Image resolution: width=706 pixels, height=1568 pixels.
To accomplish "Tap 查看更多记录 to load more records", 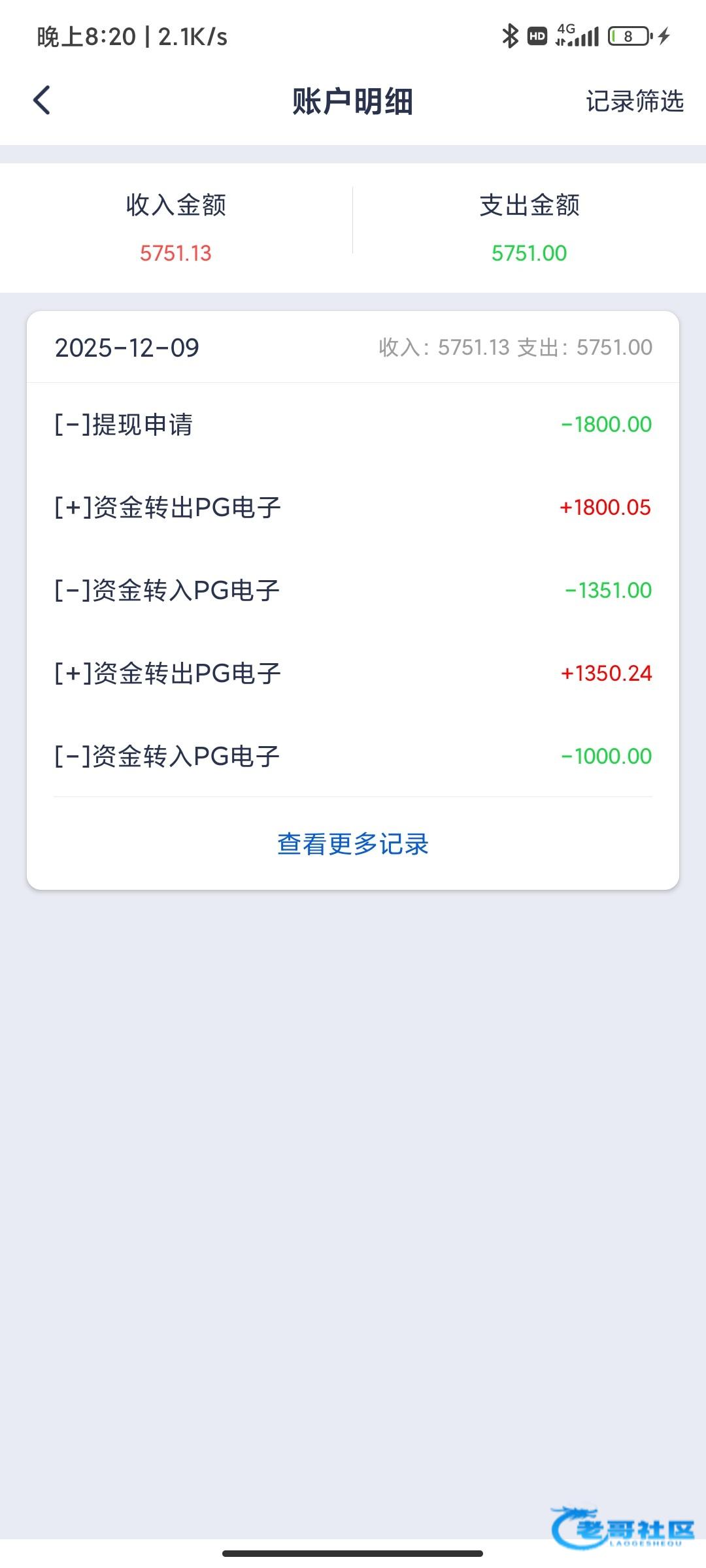I will click(353, 843).
